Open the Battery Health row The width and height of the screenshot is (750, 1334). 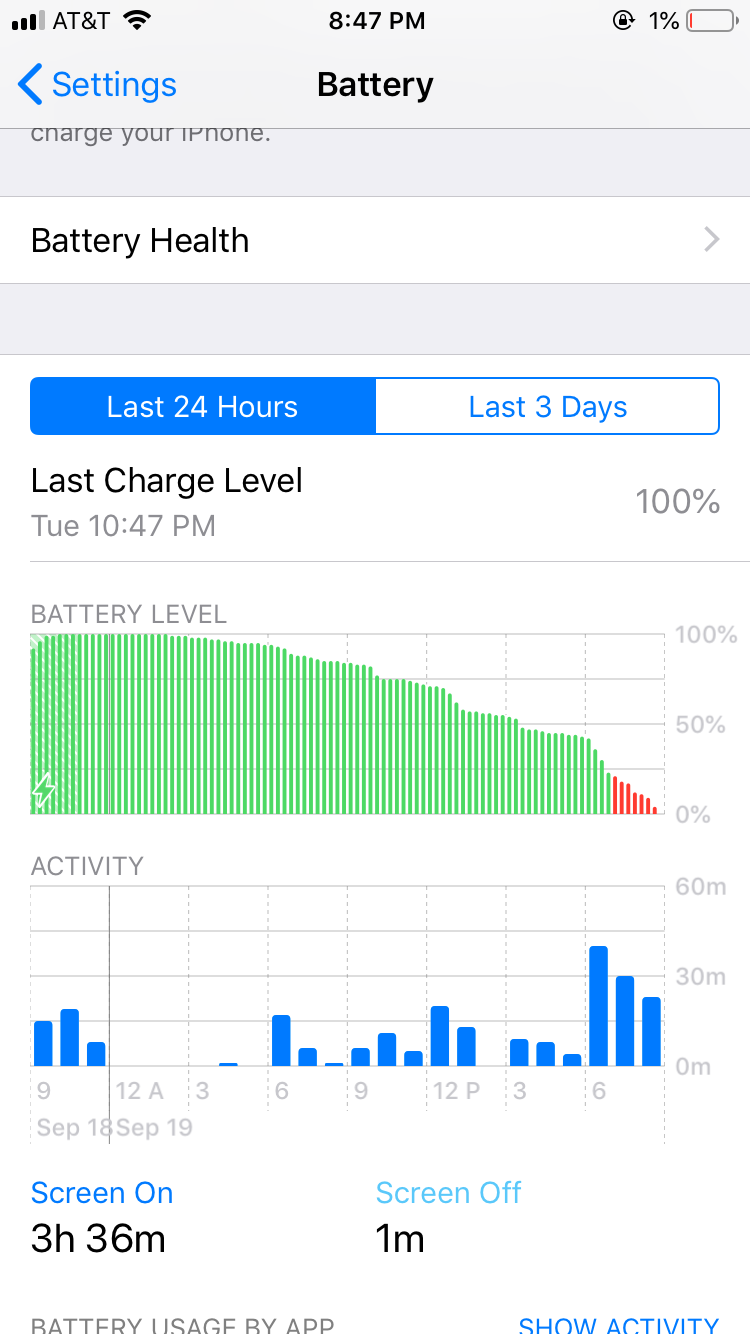(x=375, y=240)
